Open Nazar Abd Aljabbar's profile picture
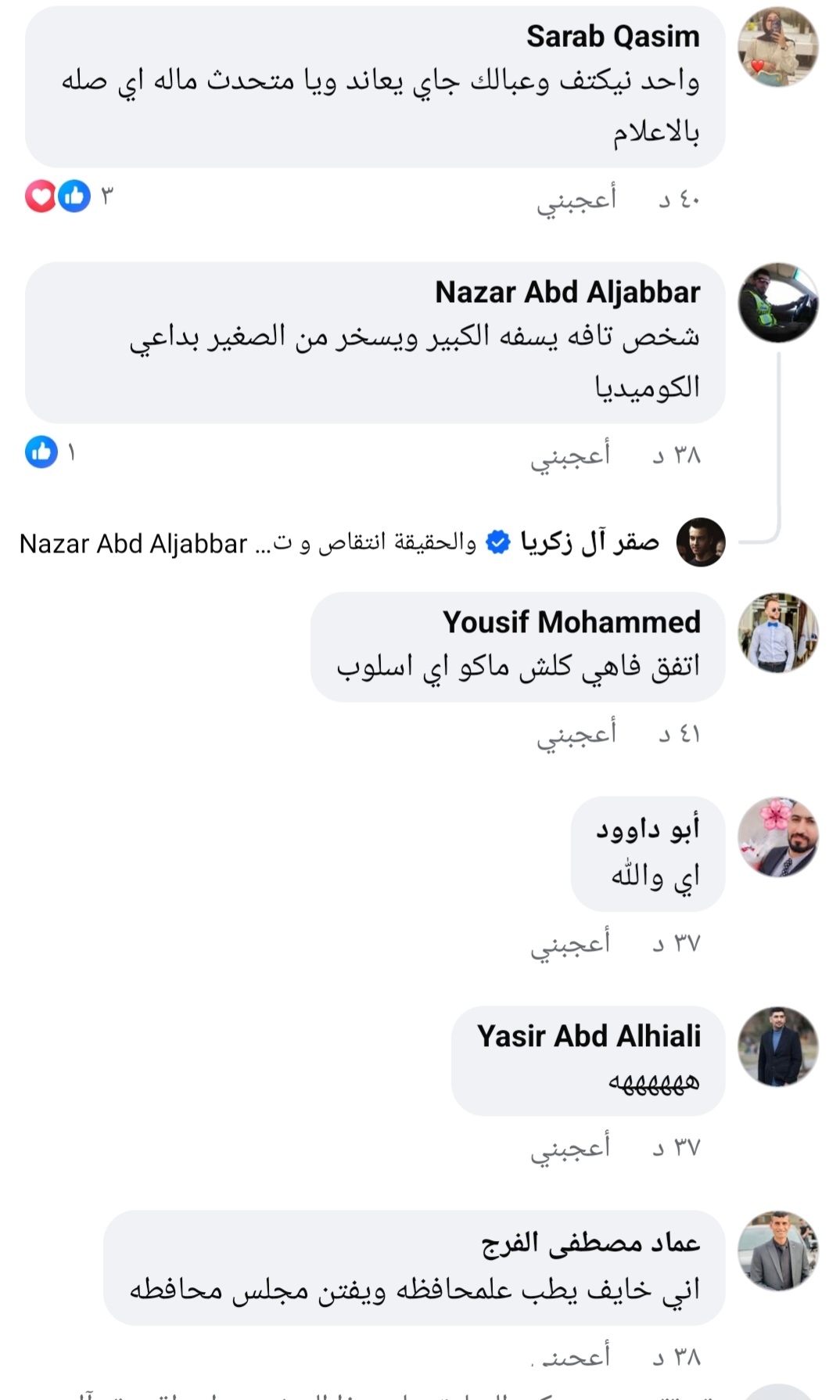 coord(777,303)
